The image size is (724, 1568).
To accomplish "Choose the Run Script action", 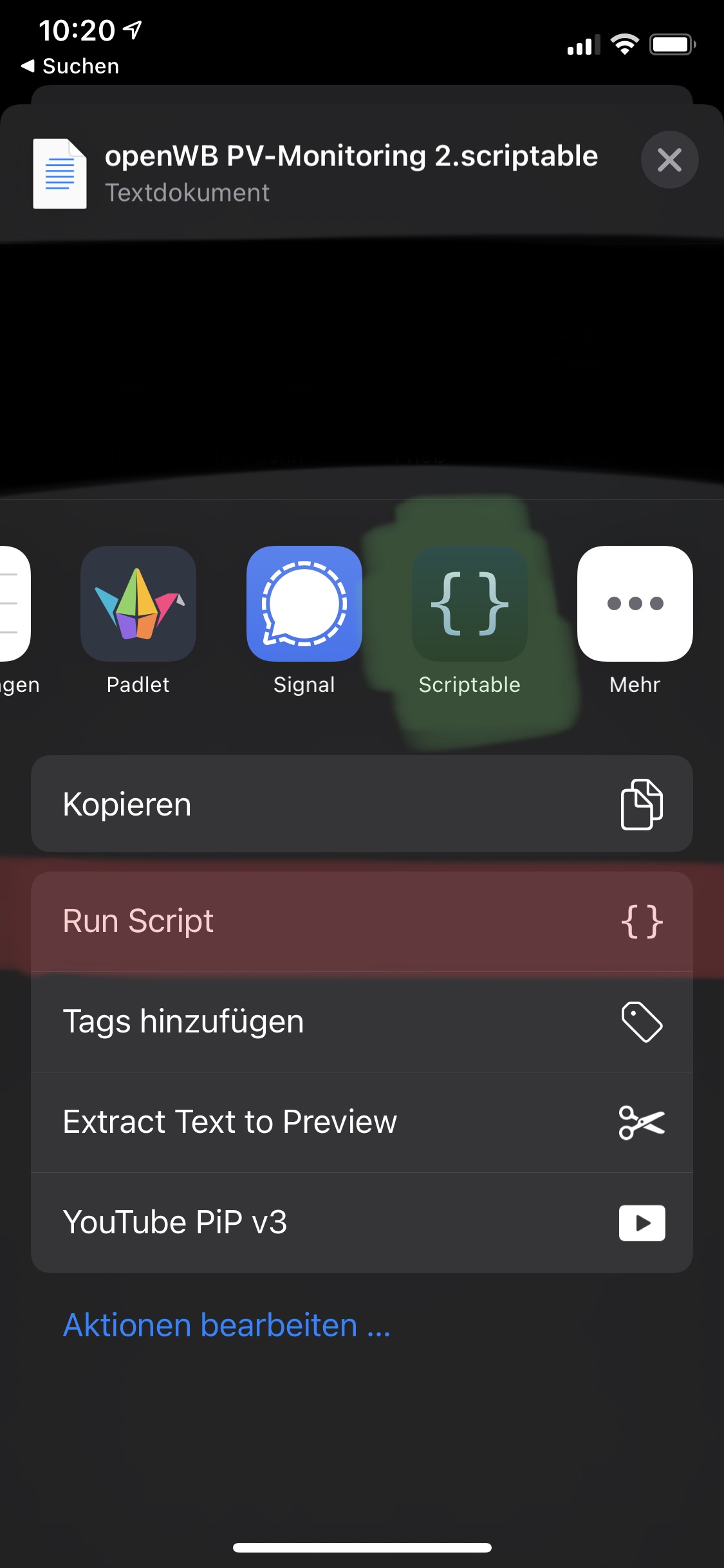I will [362, 921].
